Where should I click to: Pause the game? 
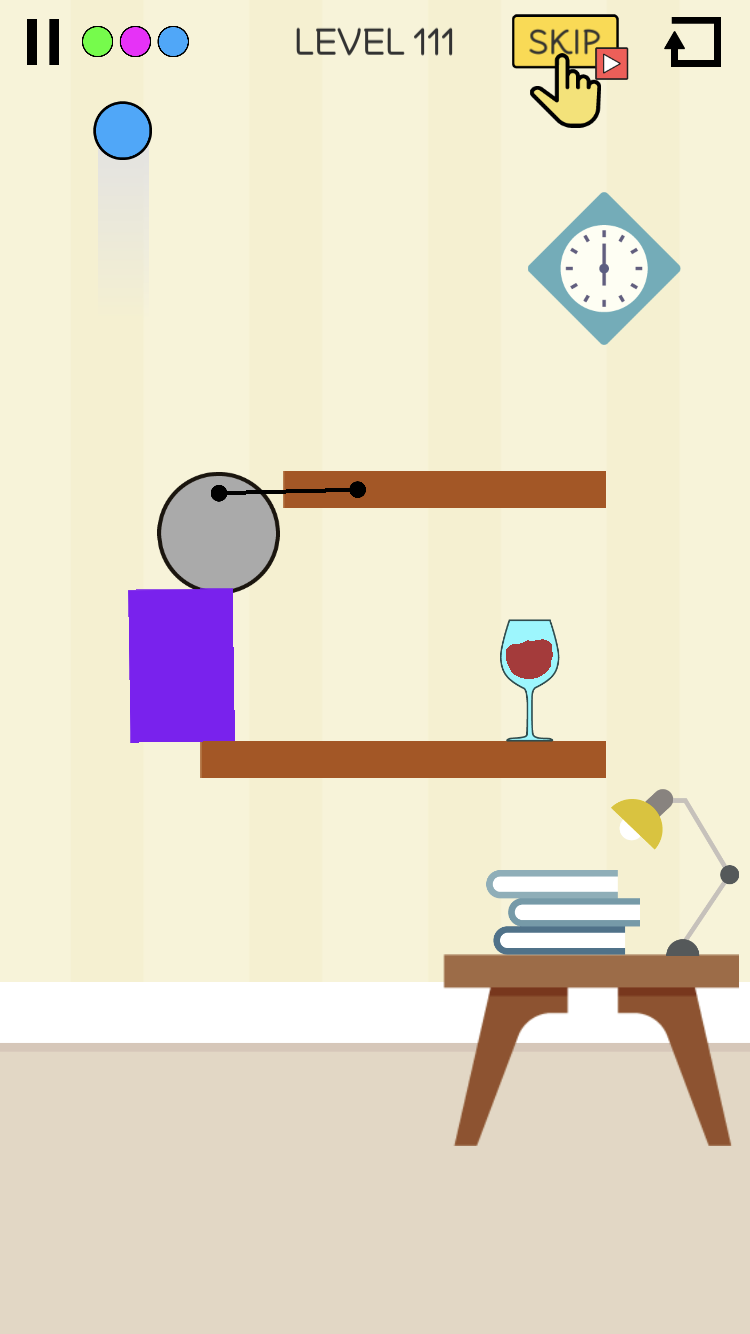42,42
